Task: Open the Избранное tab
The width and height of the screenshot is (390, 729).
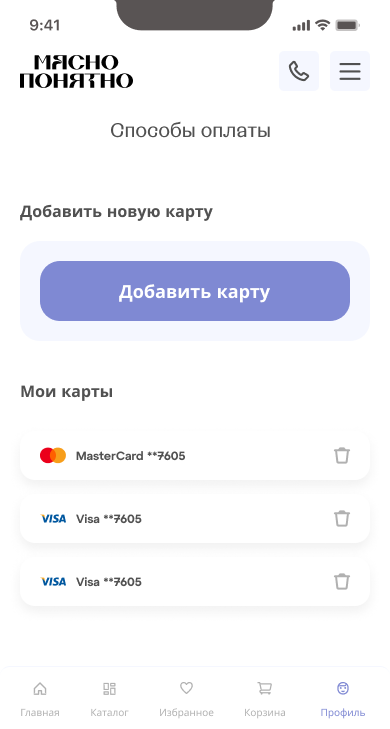Action: (x=186, y=698)
